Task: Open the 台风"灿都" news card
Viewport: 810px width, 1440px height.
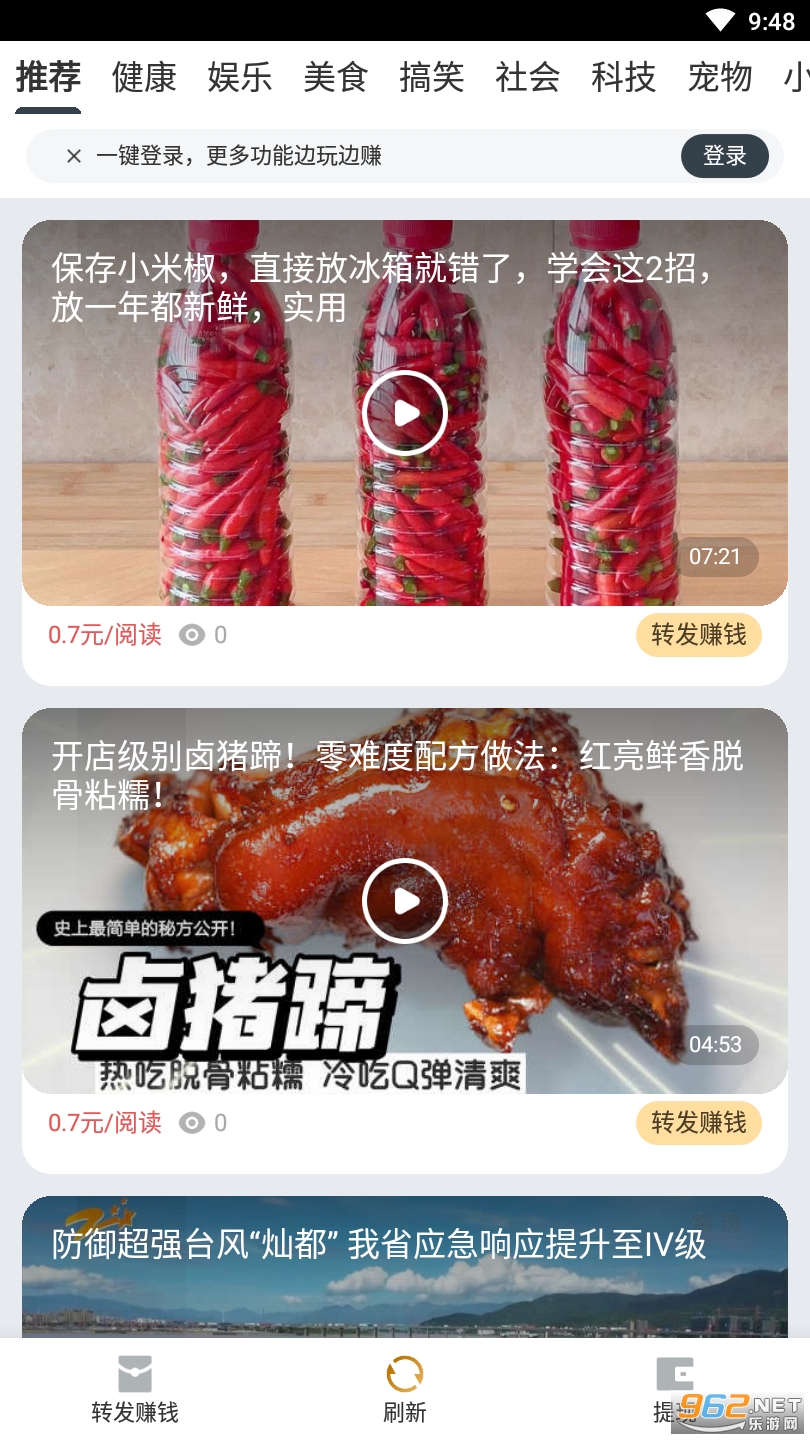Action: [405, 1267]
